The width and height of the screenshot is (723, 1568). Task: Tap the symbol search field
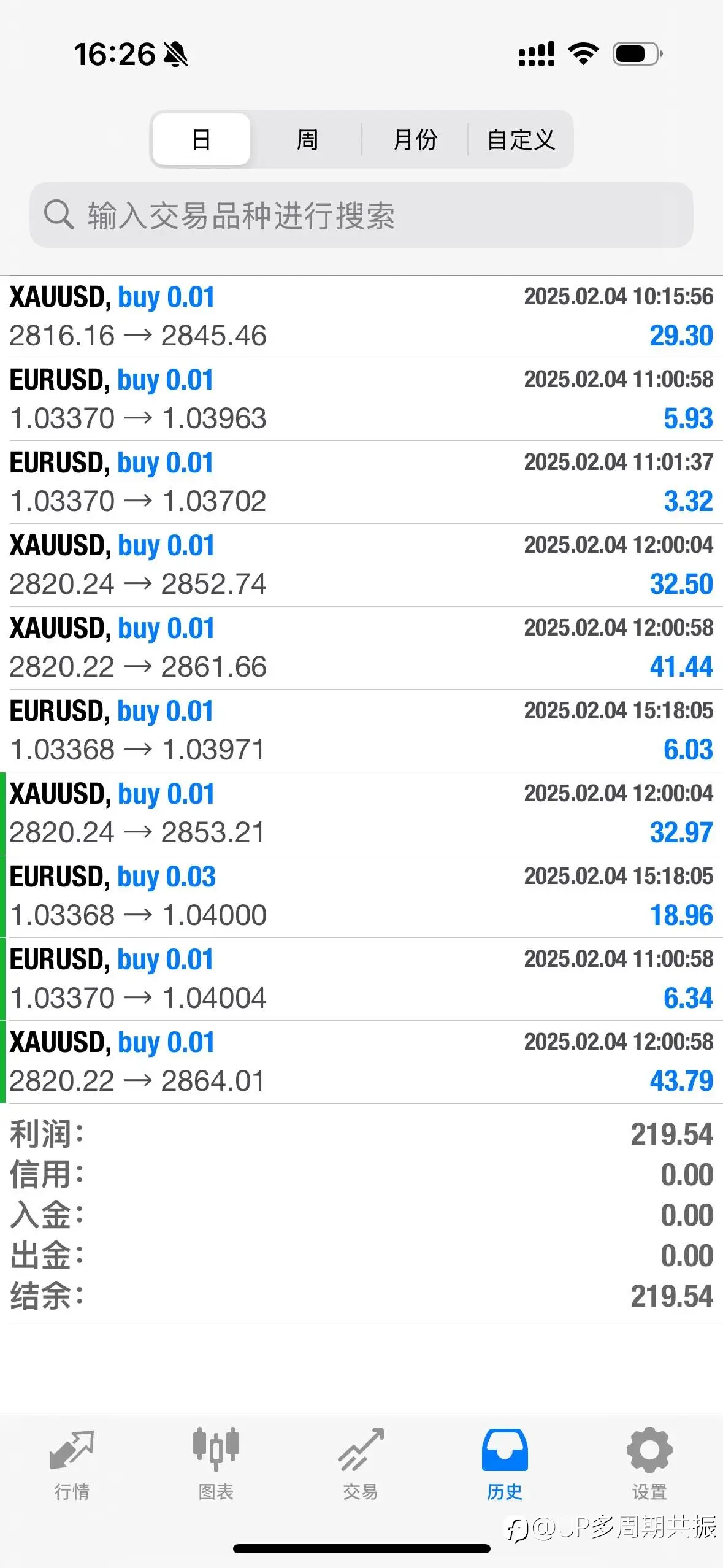click(x=361, y=215)
